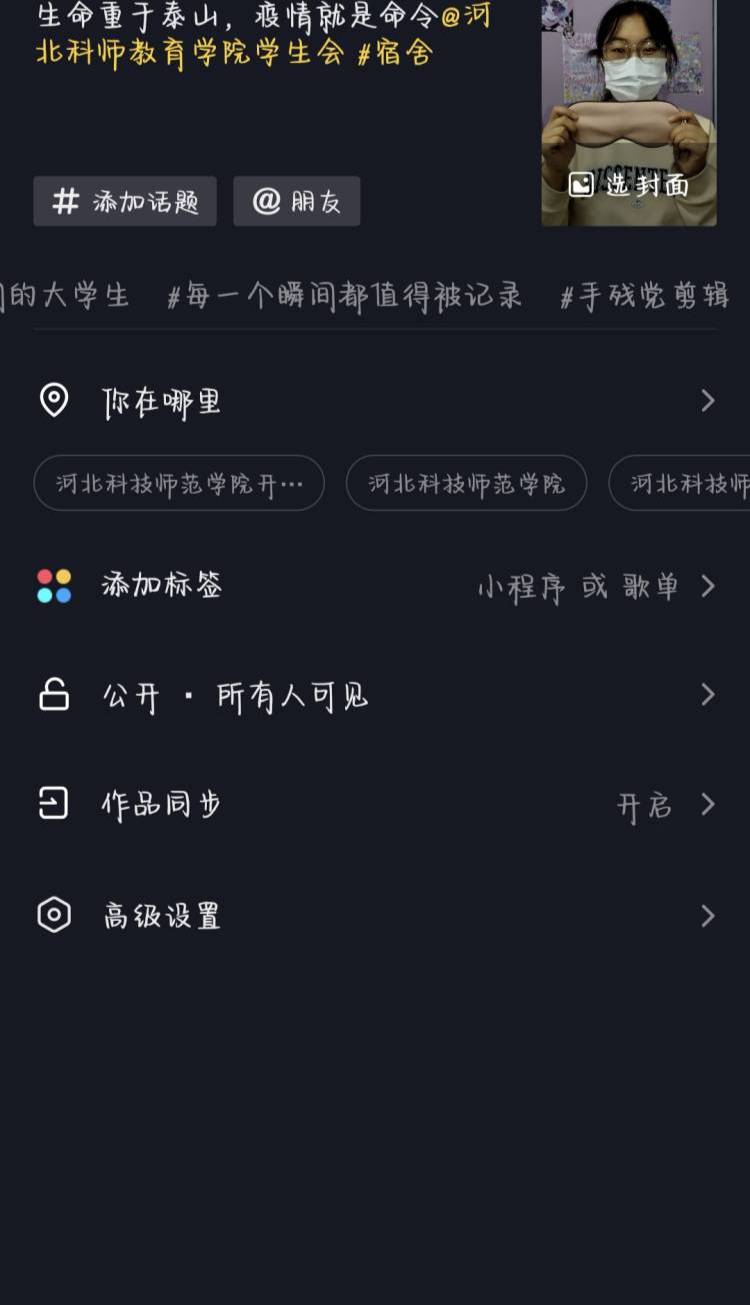This screenshot has height=1305, width=750.
Task: Open the 作品同步 sync setting
Action: coord(375,804)
